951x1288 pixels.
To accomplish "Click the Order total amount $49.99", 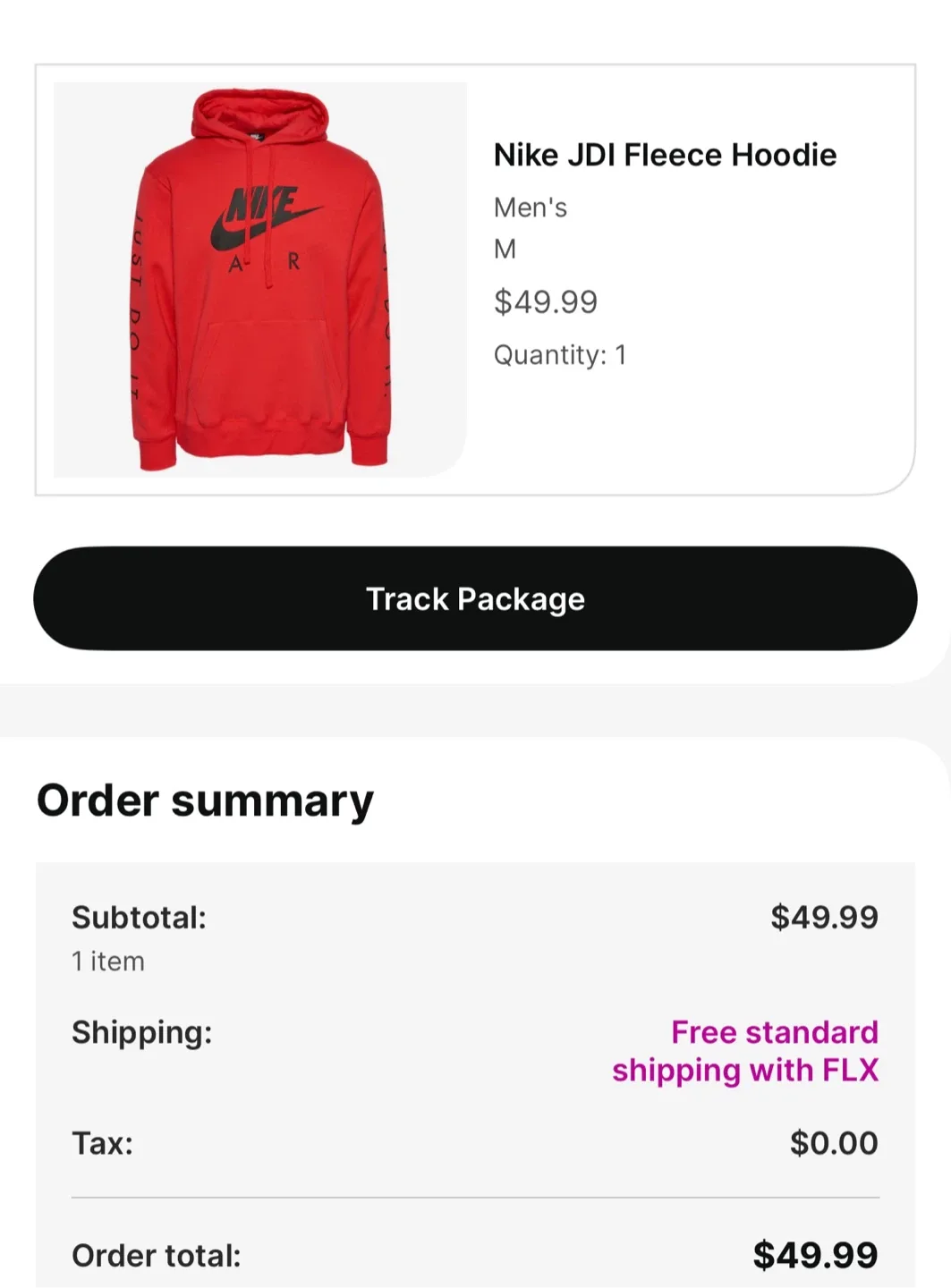I will point(817,1255).
